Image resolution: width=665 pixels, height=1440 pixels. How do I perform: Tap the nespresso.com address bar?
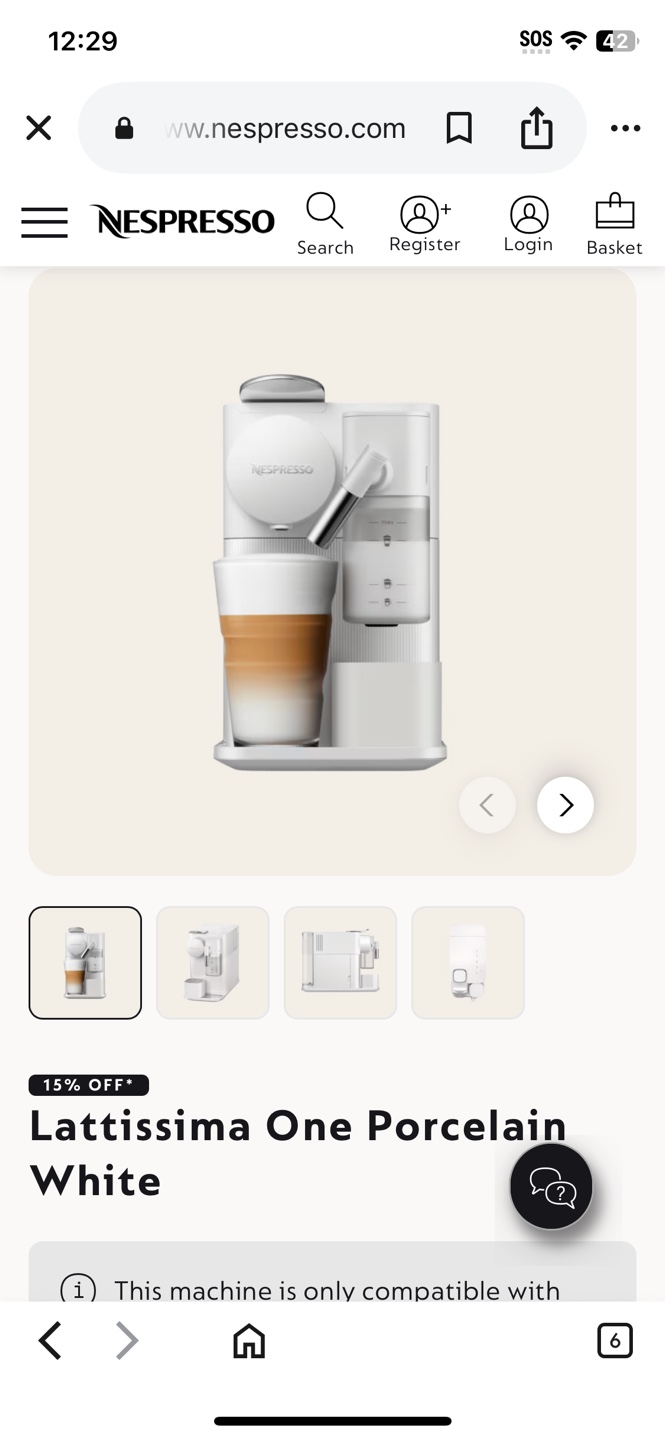[285, 128]
